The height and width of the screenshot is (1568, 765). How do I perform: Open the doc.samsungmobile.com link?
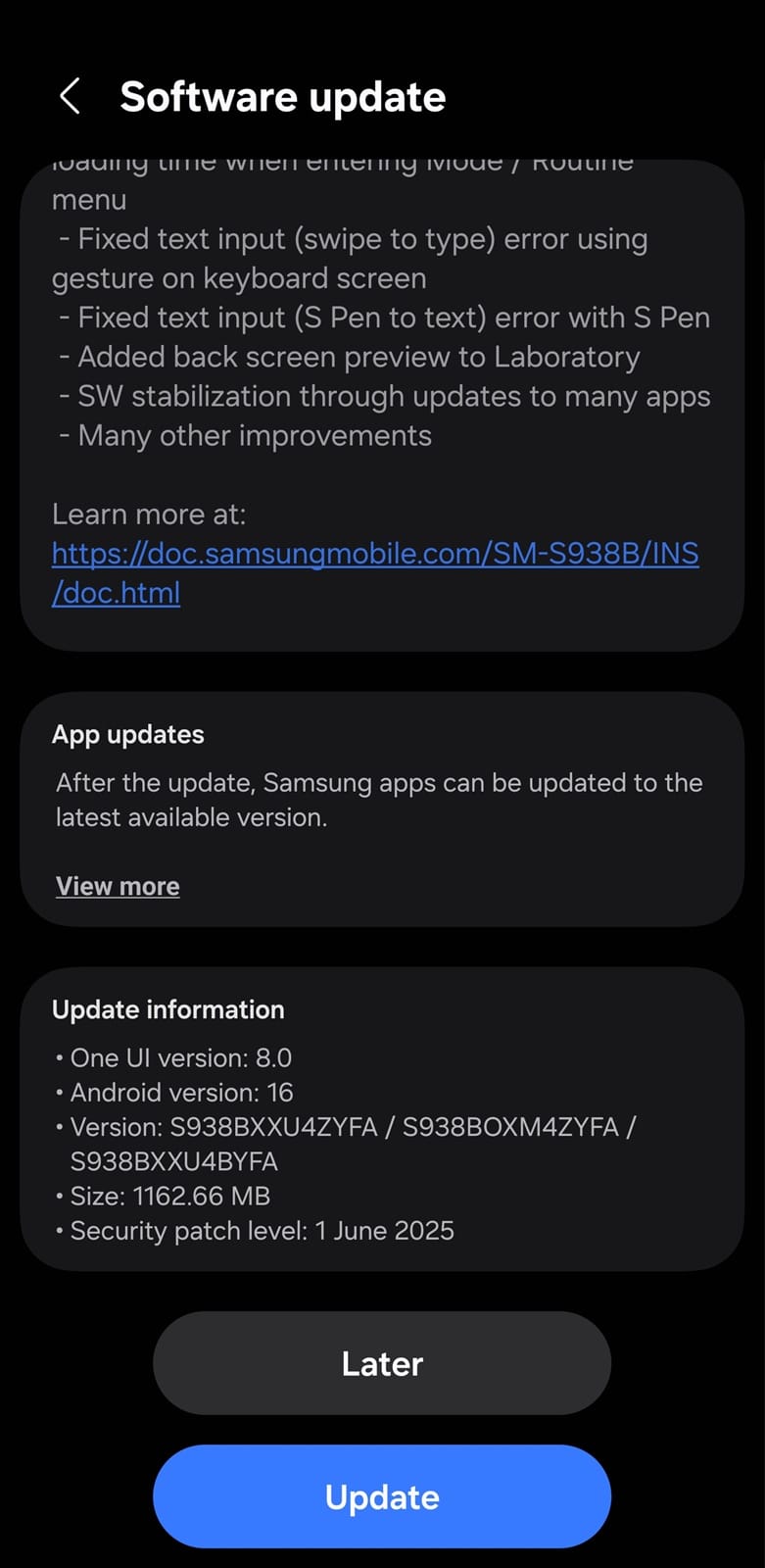click(374, 555)
